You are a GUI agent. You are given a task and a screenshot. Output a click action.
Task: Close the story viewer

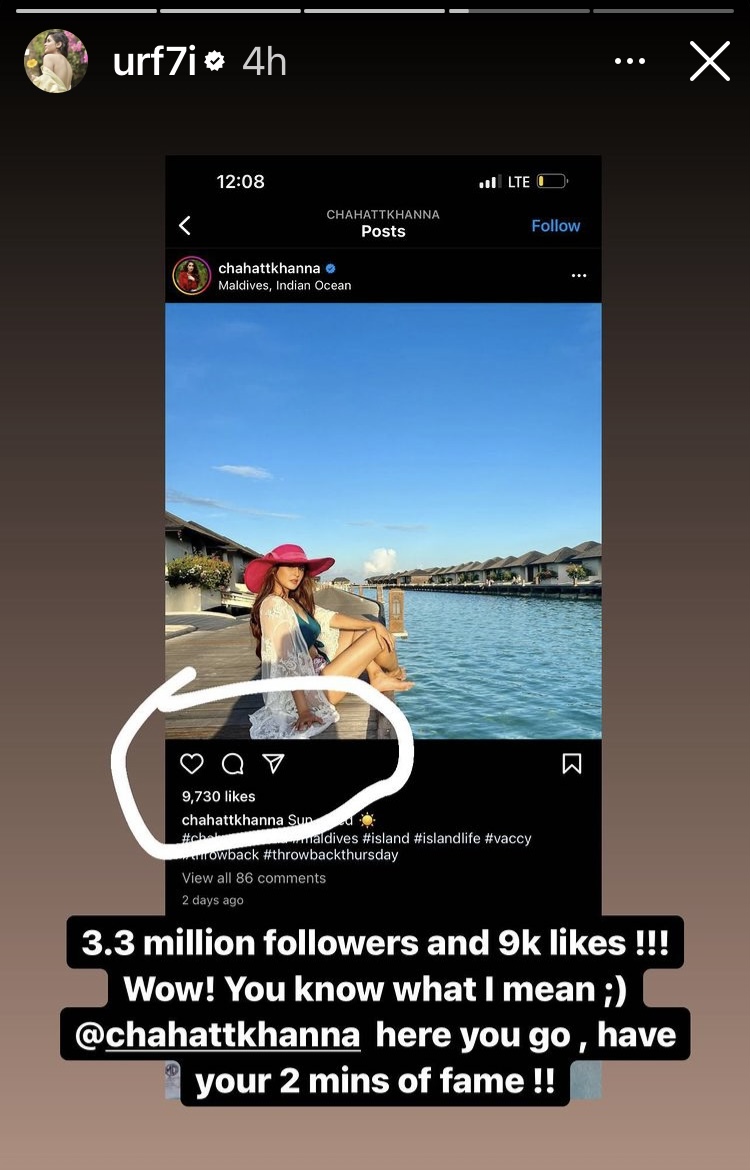coord(709,62)
